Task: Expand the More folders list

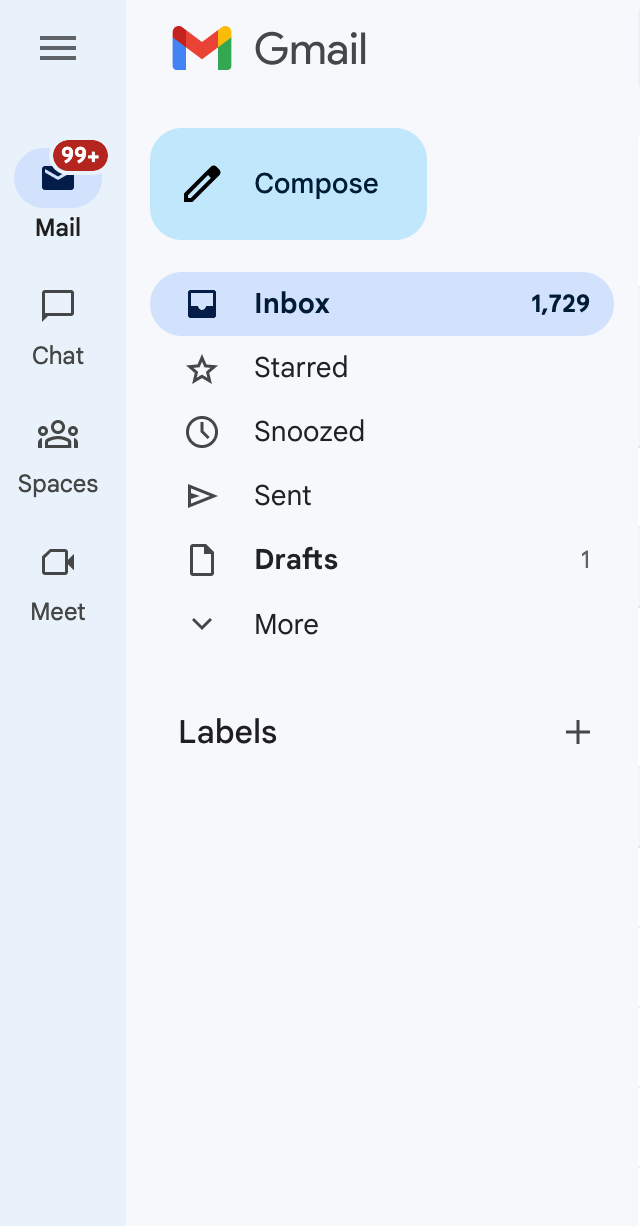Action: [x=286, y=624]
